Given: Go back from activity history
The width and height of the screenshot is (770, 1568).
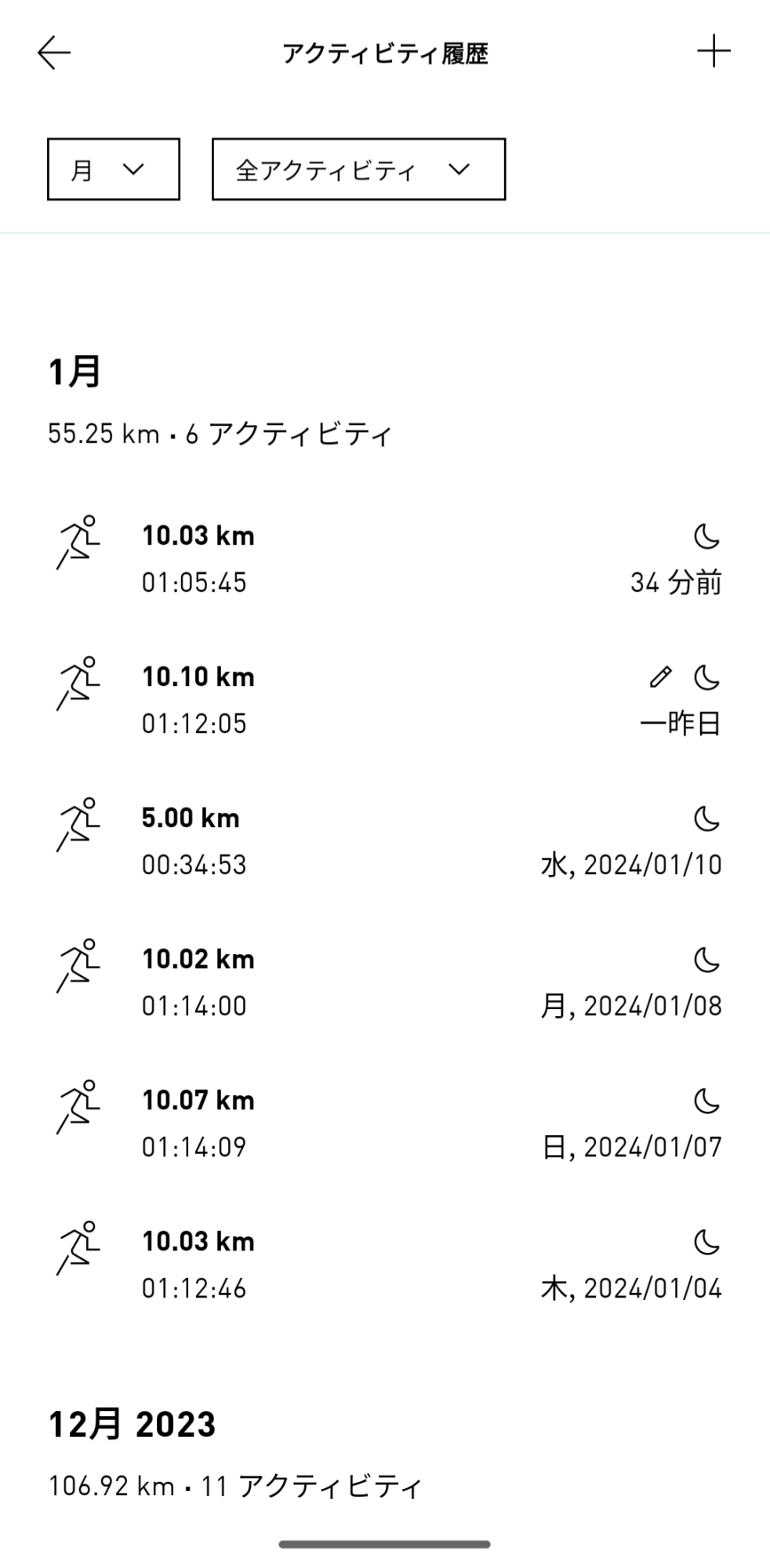Looking at the screenshot, I should (54, 53).
